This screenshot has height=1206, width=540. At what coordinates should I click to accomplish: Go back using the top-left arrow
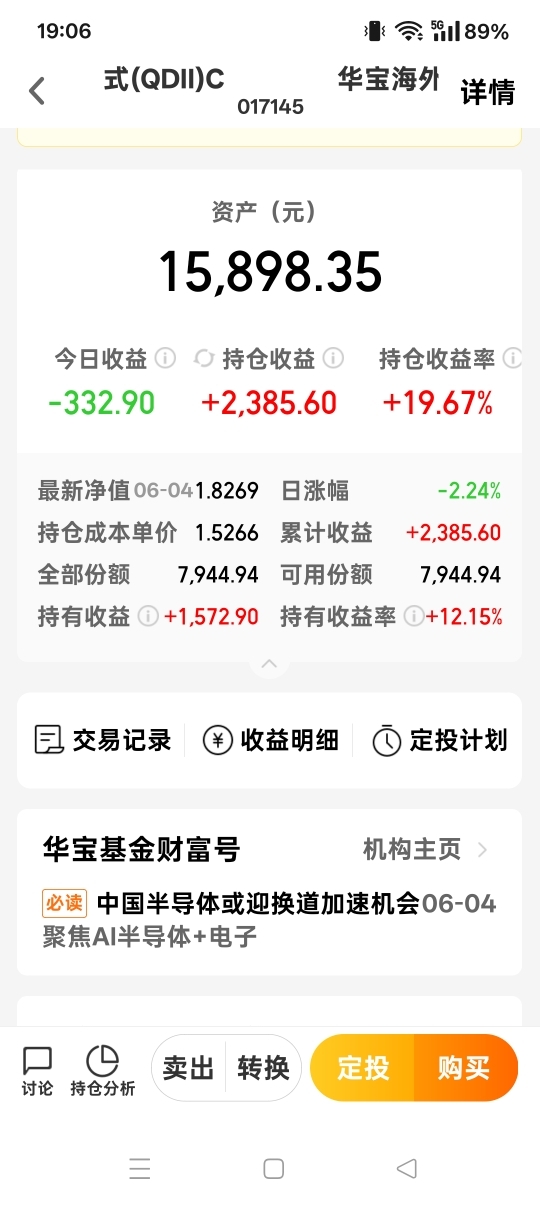[x=37, y=91]
